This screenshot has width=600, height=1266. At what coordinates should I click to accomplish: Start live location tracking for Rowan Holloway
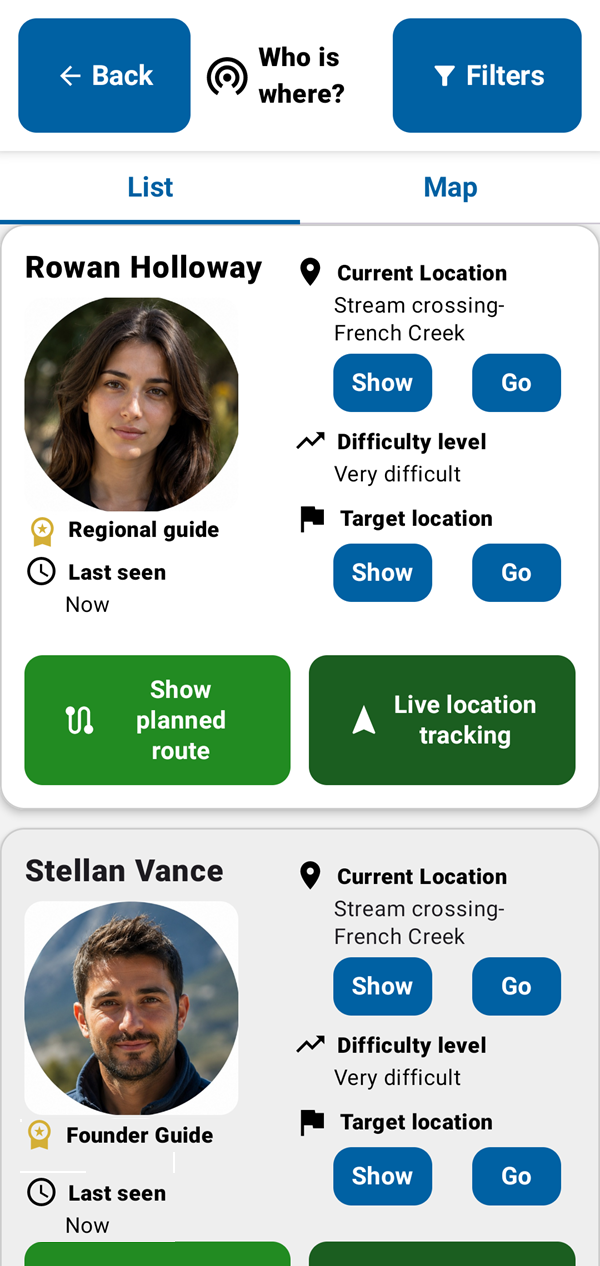tap(442, 720)
